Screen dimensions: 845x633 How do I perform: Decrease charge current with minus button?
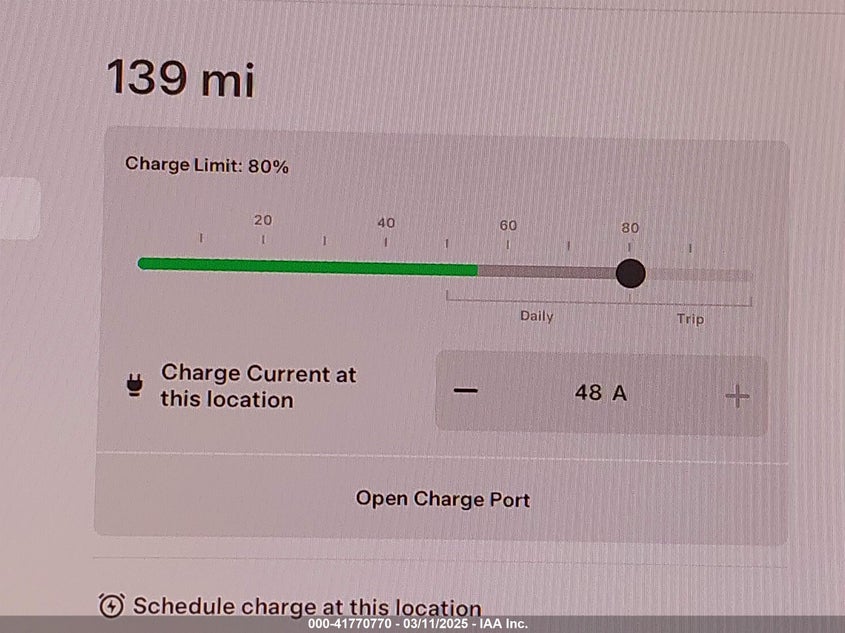tap(466, 392)
